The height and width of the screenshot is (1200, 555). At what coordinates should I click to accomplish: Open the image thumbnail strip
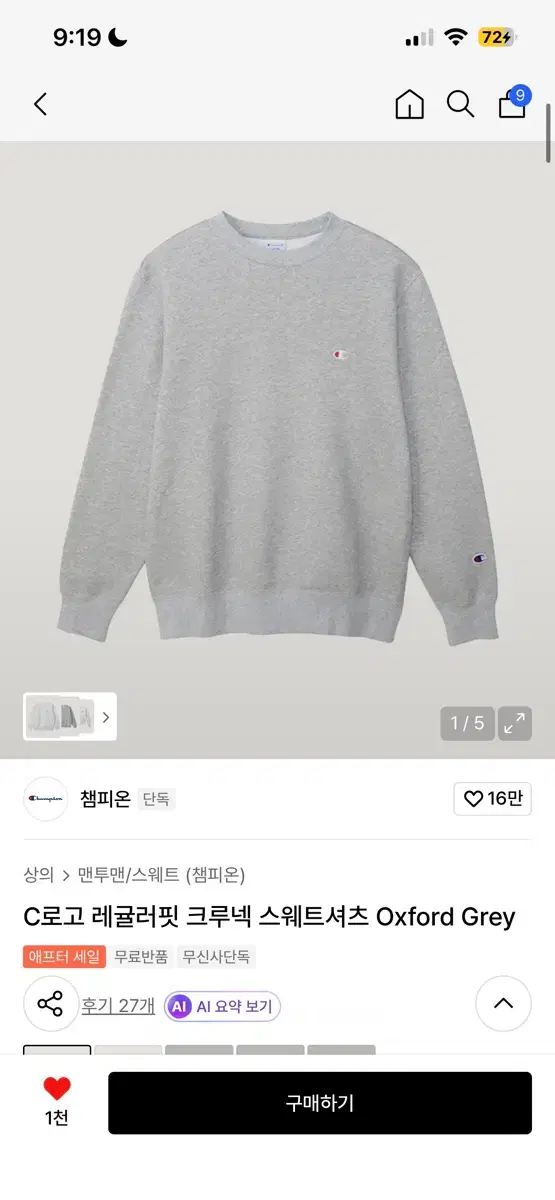pos(70,717)
